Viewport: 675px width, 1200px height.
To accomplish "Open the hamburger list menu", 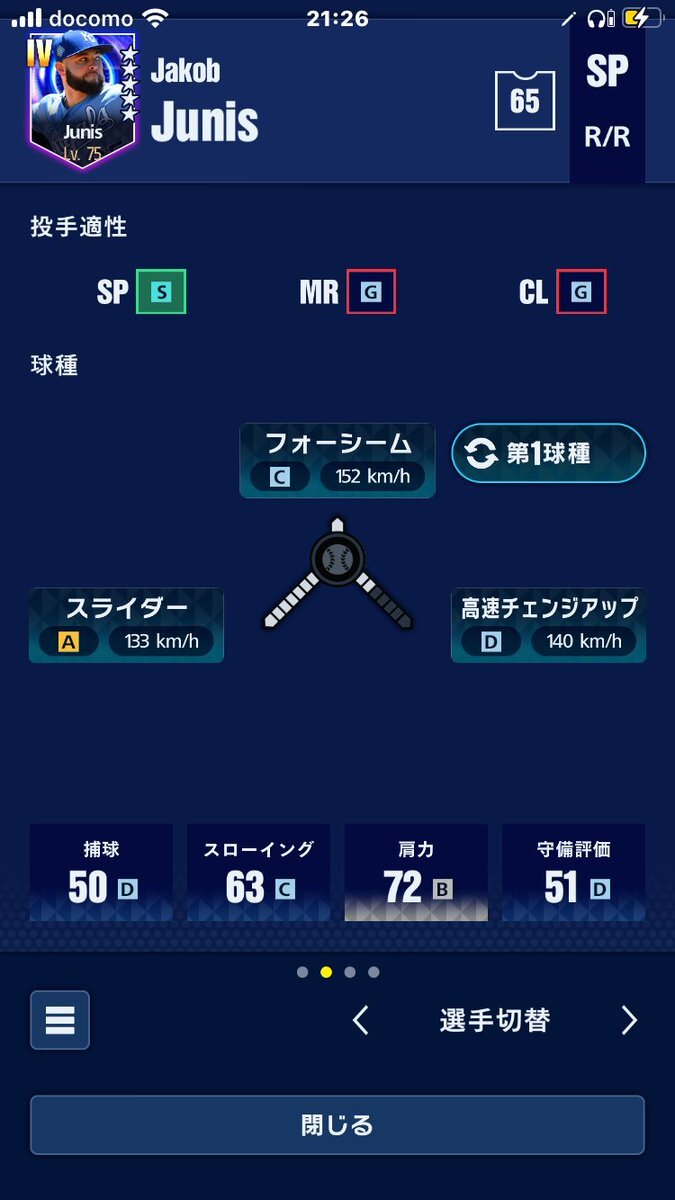I will click(60, 1020).
